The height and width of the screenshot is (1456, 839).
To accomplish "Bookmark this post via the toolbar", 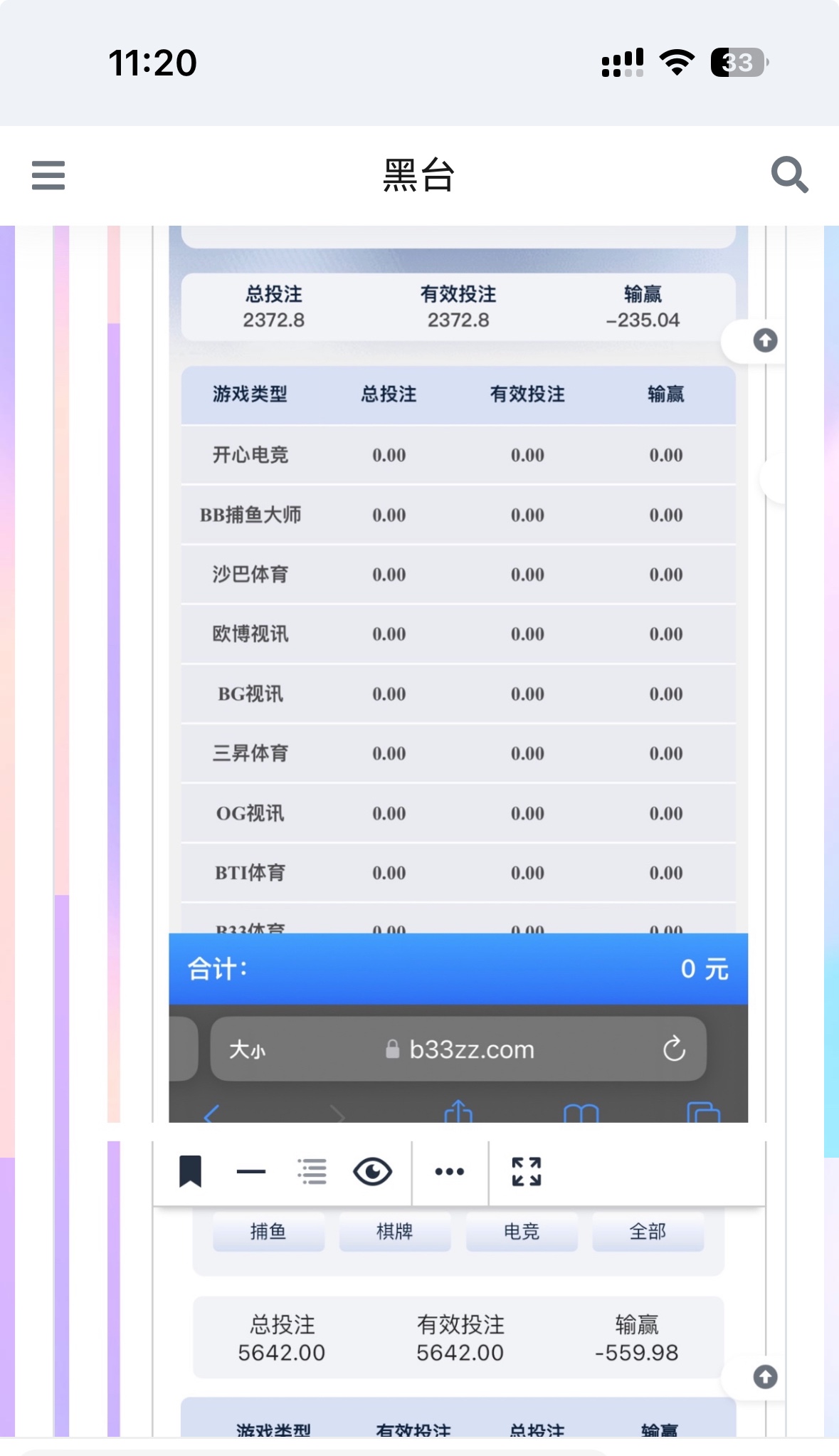I will [190, 1171].
